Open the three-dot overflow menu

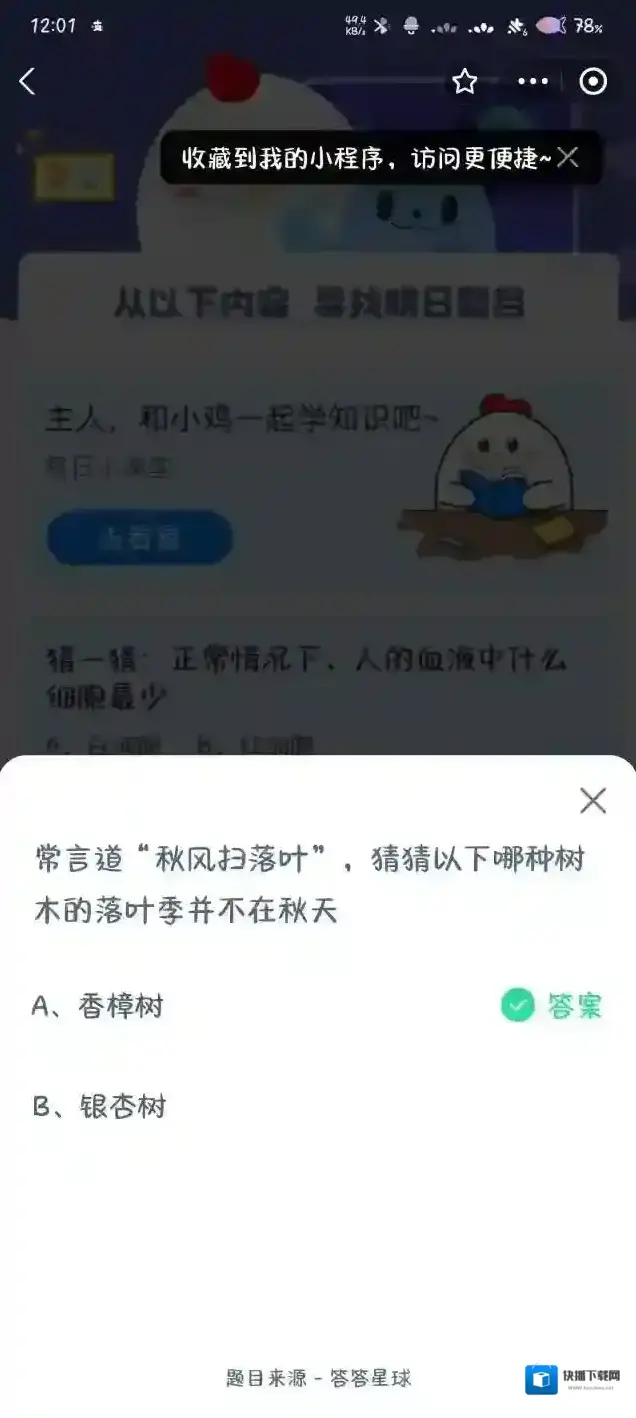pyautogui.click(x=532, y=82)
